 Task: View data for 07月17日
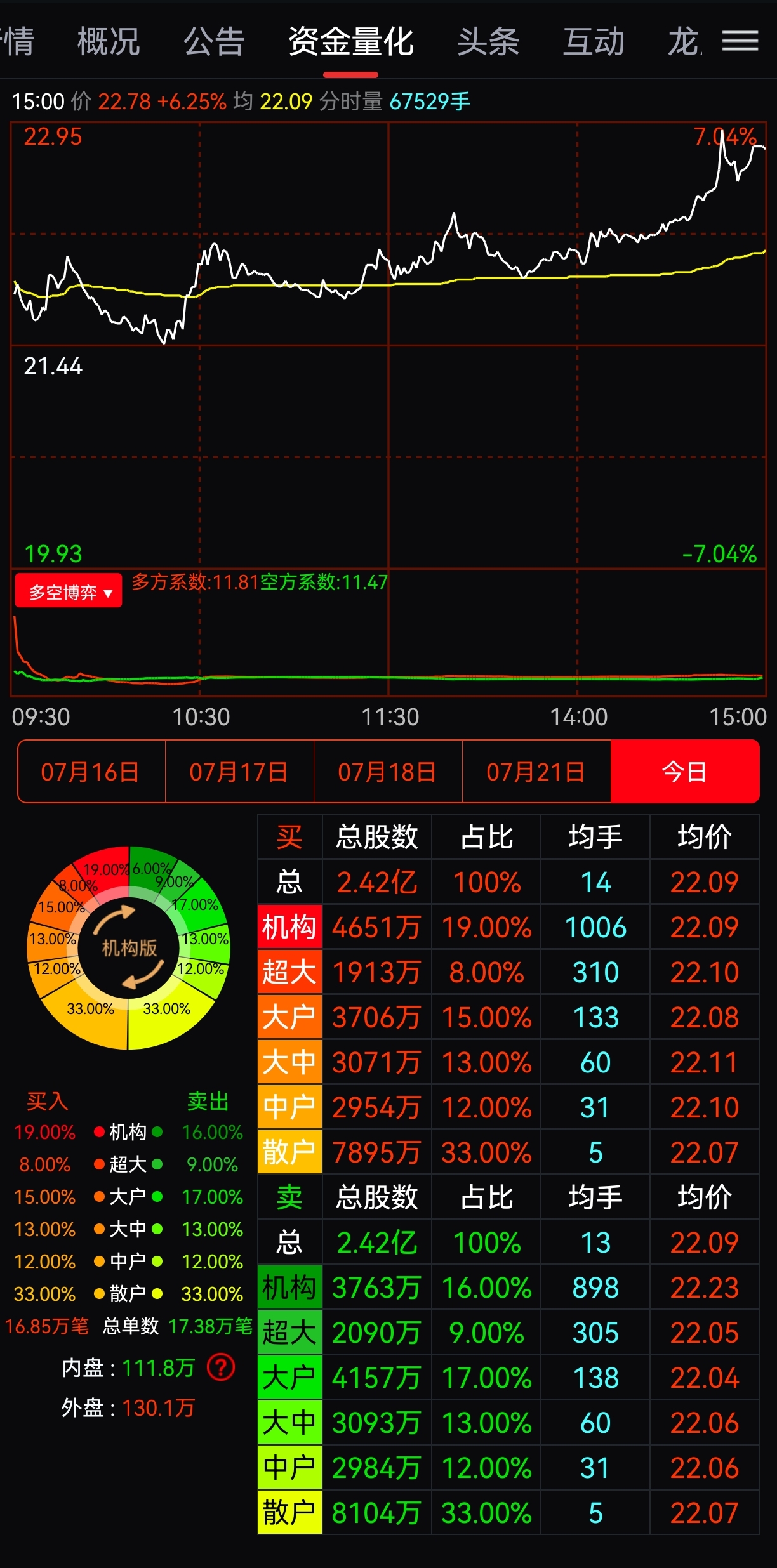(239, 772)
